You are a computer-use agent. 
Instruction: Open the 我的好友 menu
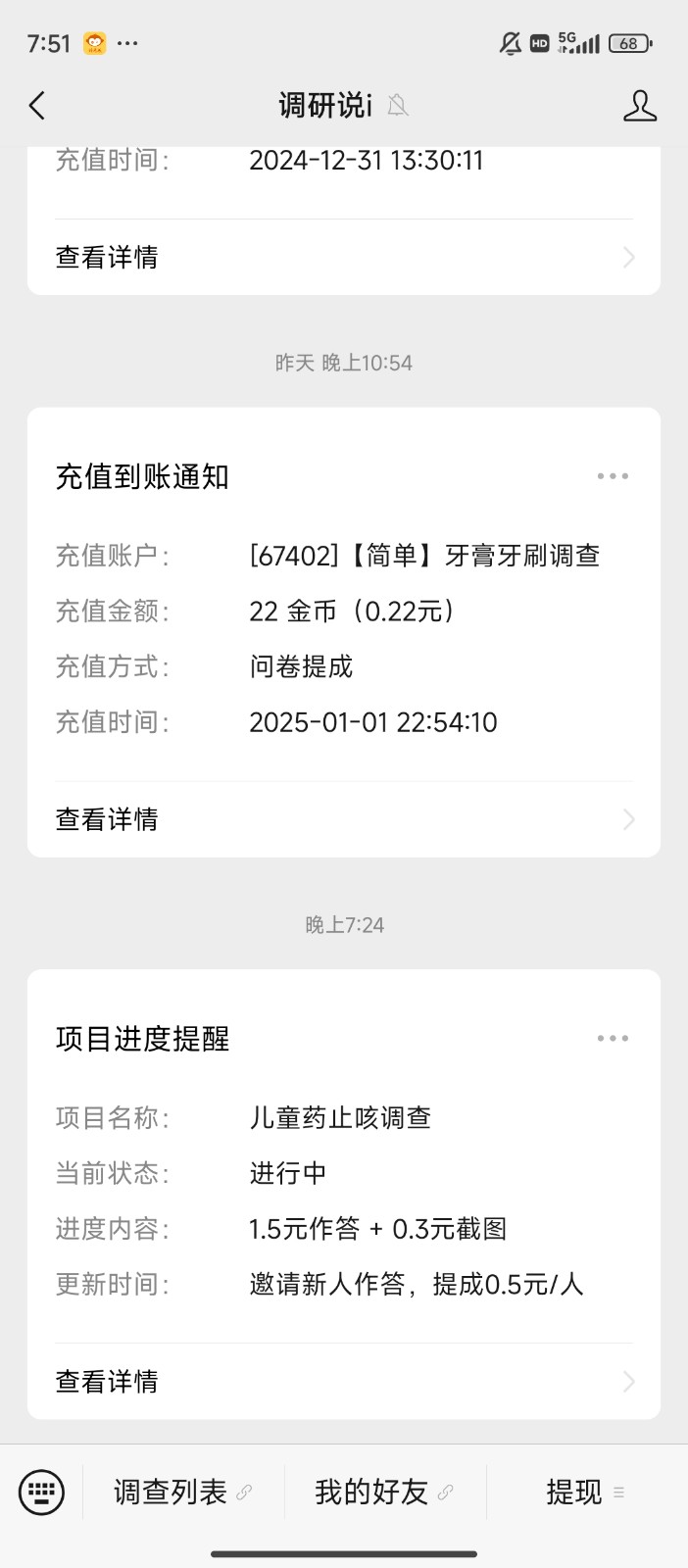point(385,1493)
